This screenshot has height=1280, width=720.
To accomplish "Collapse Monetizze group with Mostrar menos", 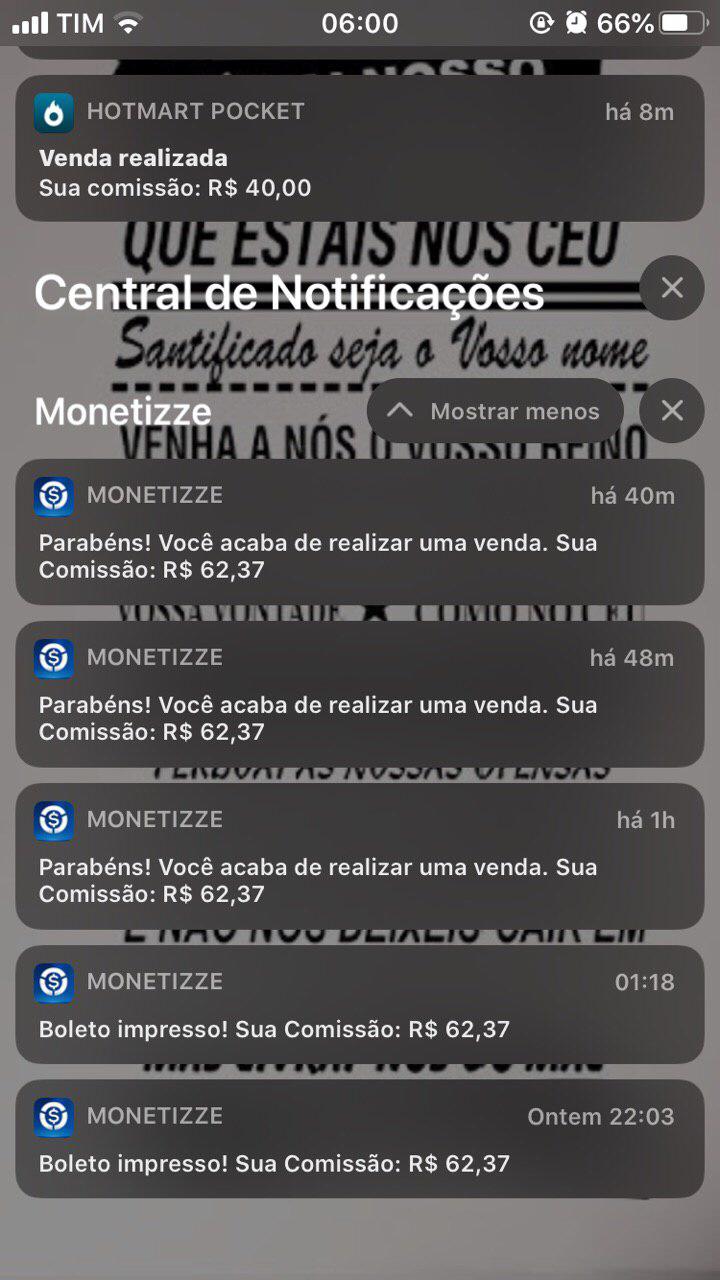I will (x=496, y=411).
